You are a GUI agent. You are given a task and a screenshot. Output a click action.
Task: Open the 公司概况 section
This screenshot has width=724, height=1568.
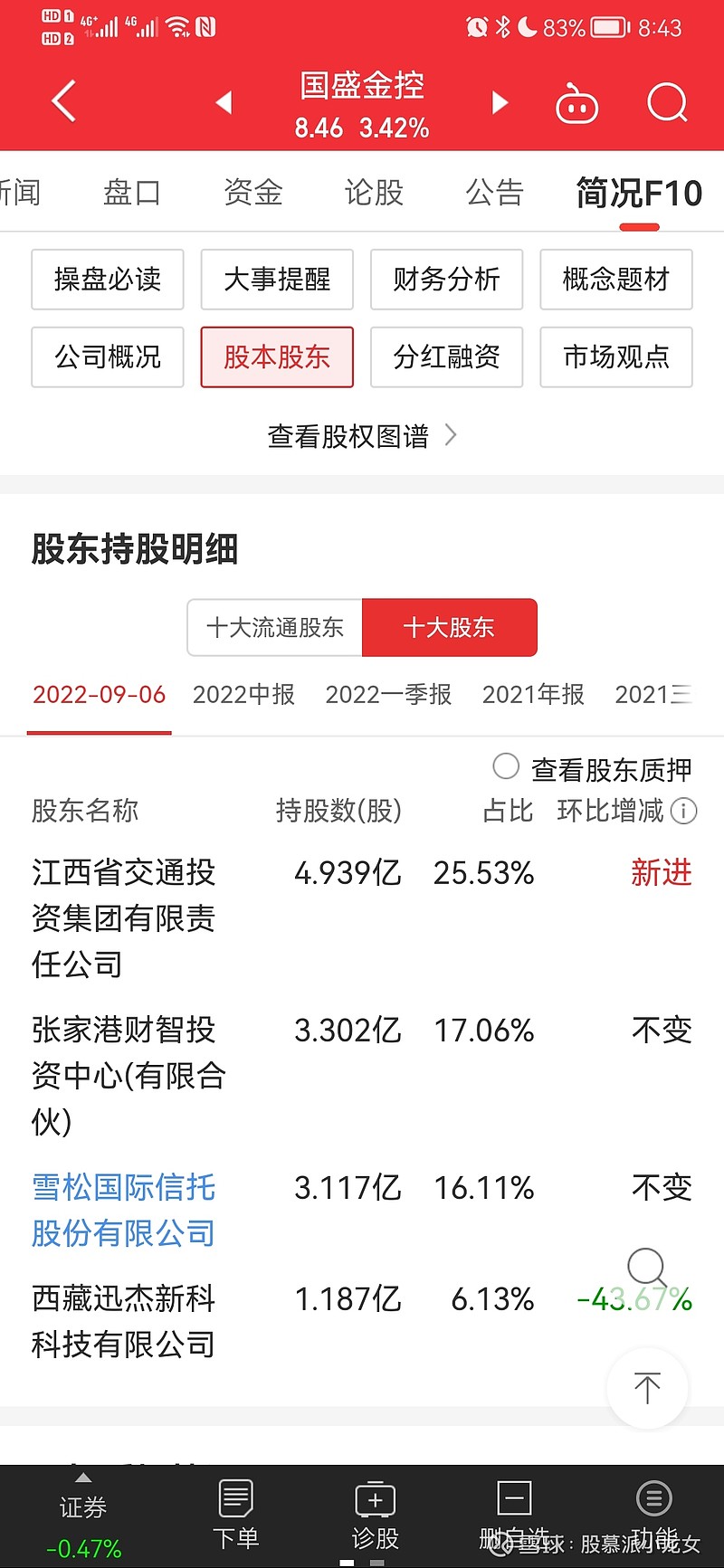pyautogui.click(x=108, y=357)
